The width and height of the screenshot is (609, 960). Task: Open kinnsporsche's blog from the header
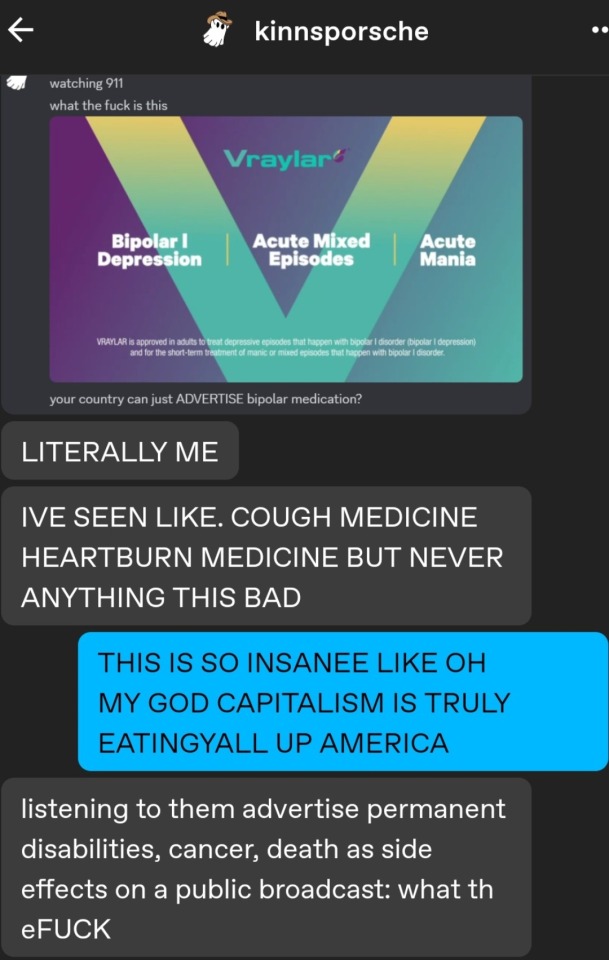coord(340,31)
